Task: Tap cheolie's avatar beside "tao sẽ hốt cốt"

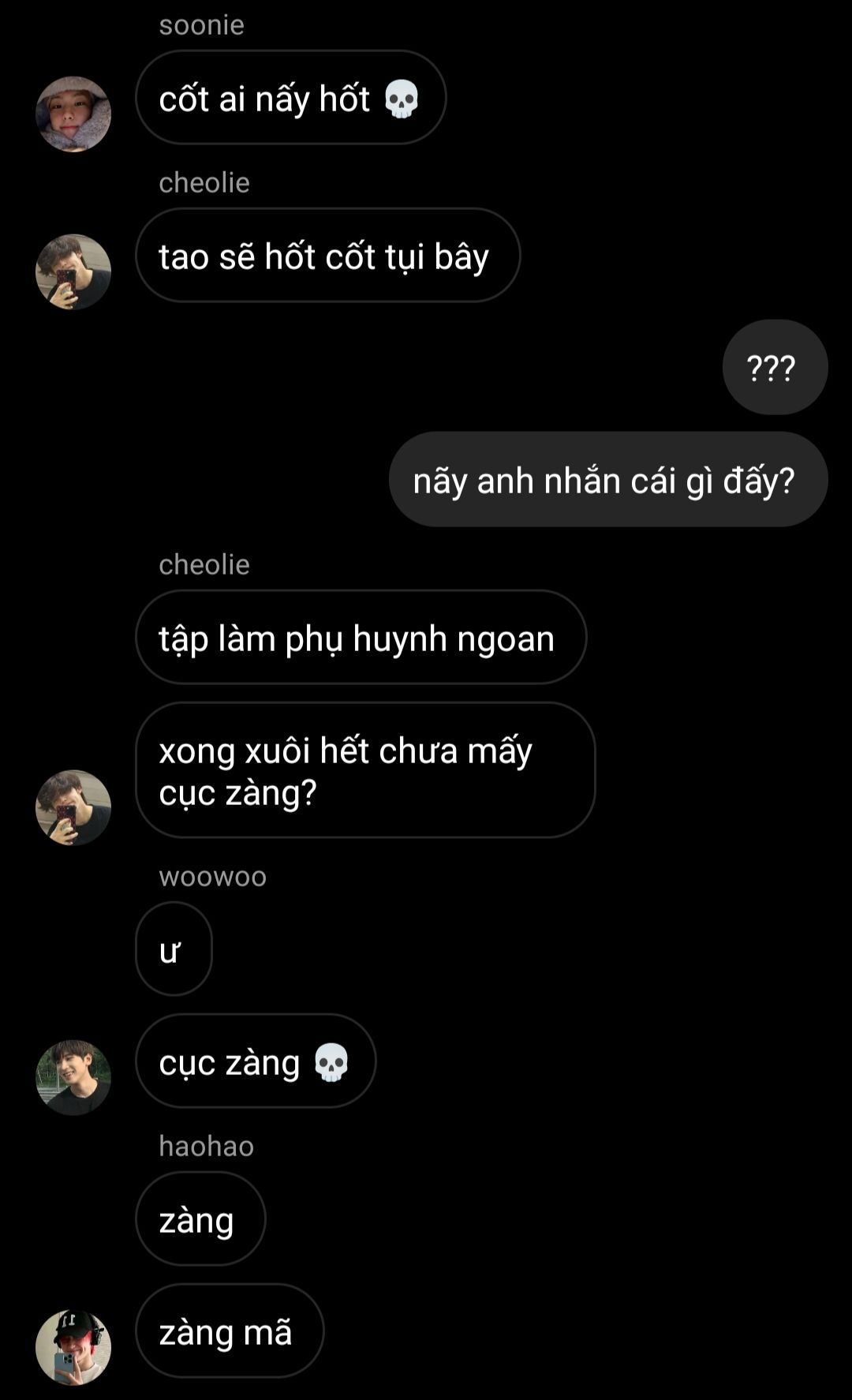Action: [x=73, y=271]
